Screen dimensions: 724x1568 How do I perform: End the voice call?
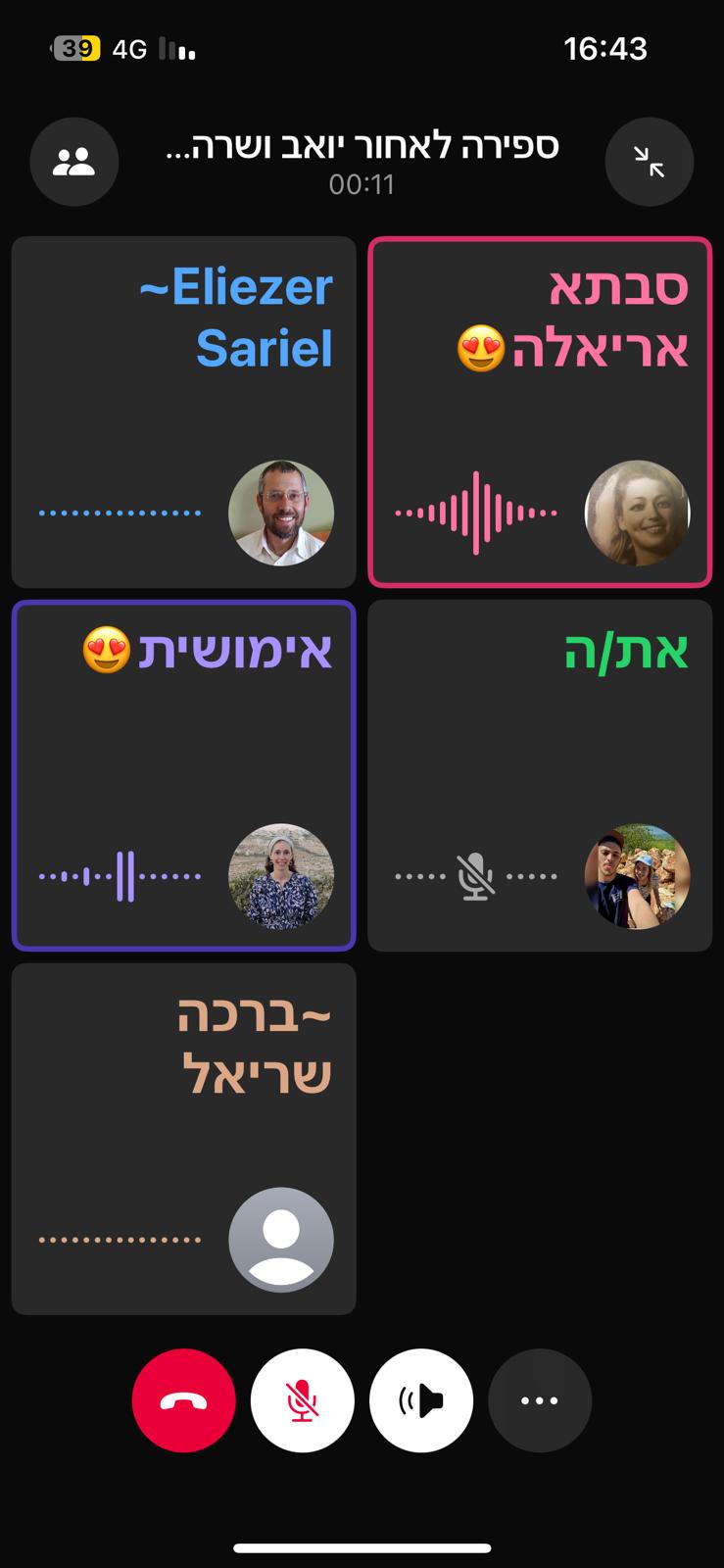[183, 1400]
